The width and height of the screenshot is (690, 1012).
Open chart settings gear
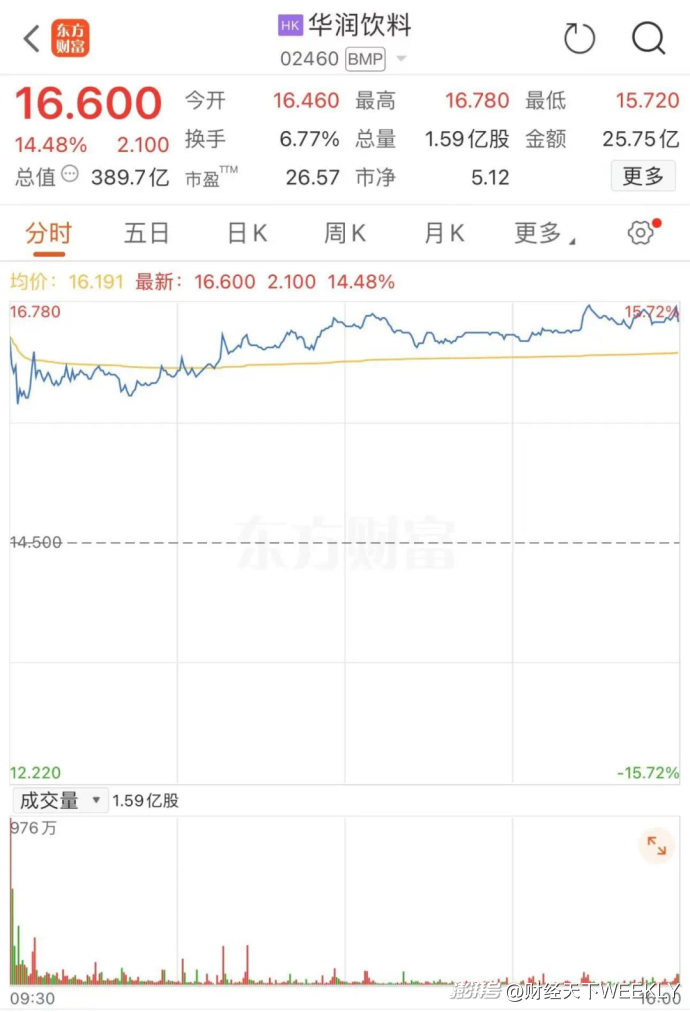tap(640, 233)
